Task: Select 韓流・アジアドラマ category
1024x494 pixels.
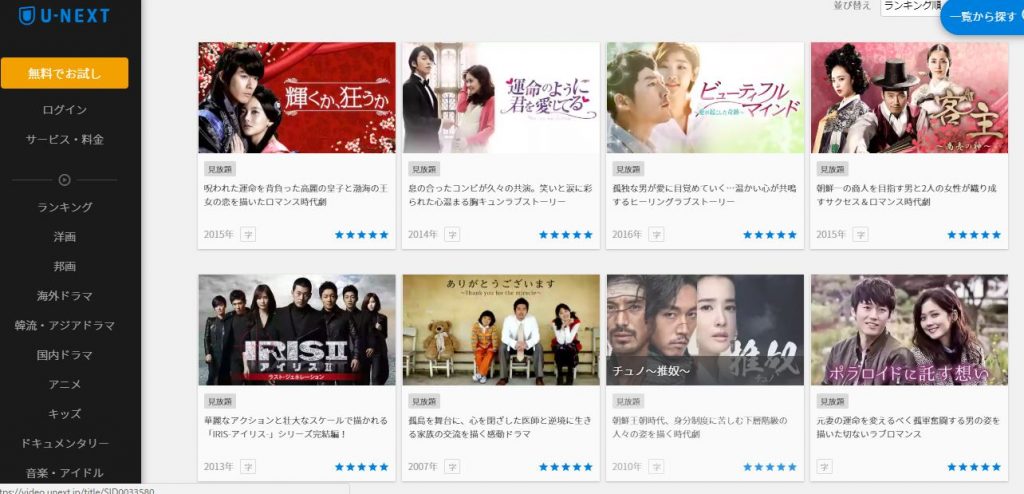Action: pyautogui.click(x=65, y=325)
